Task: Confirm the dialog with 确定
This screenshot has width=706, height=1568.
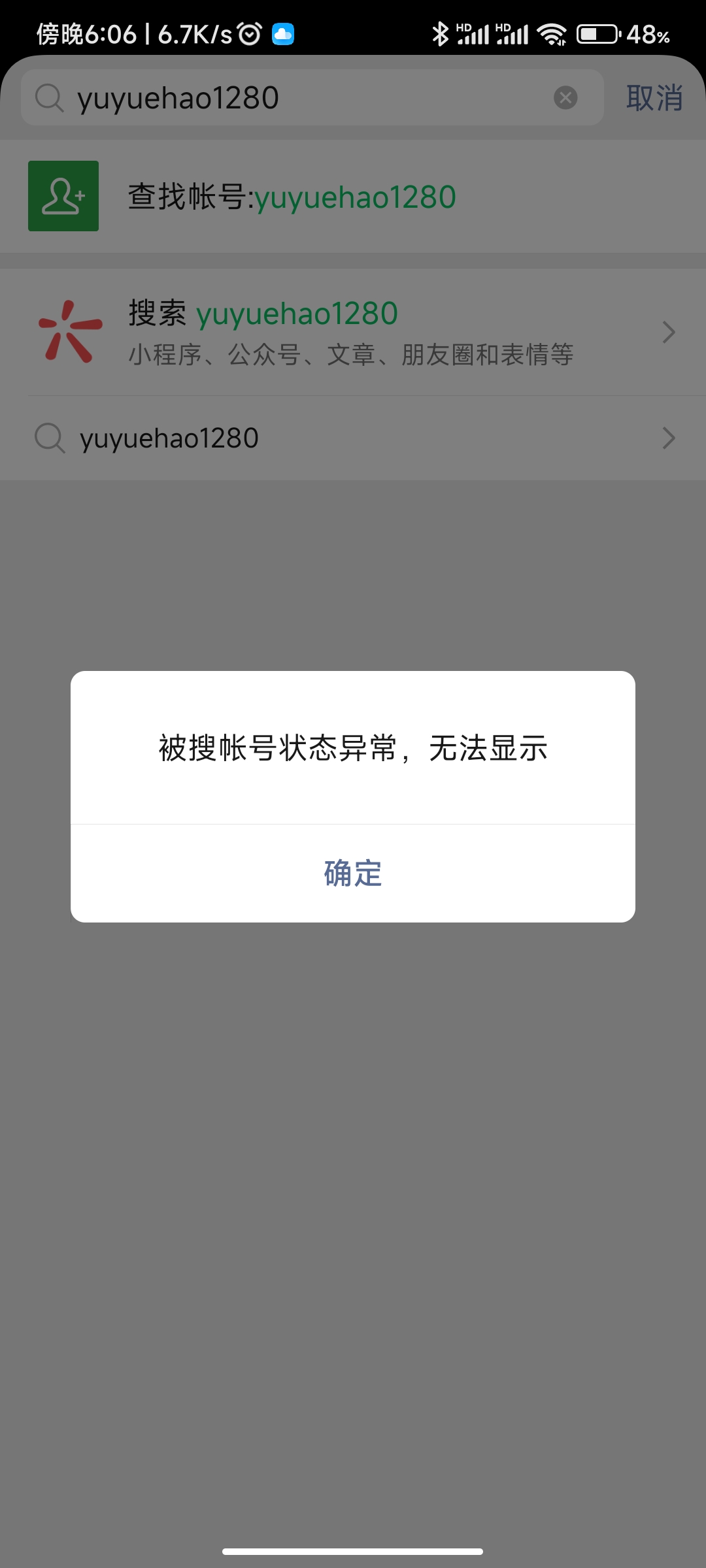Action: (353, 873)
